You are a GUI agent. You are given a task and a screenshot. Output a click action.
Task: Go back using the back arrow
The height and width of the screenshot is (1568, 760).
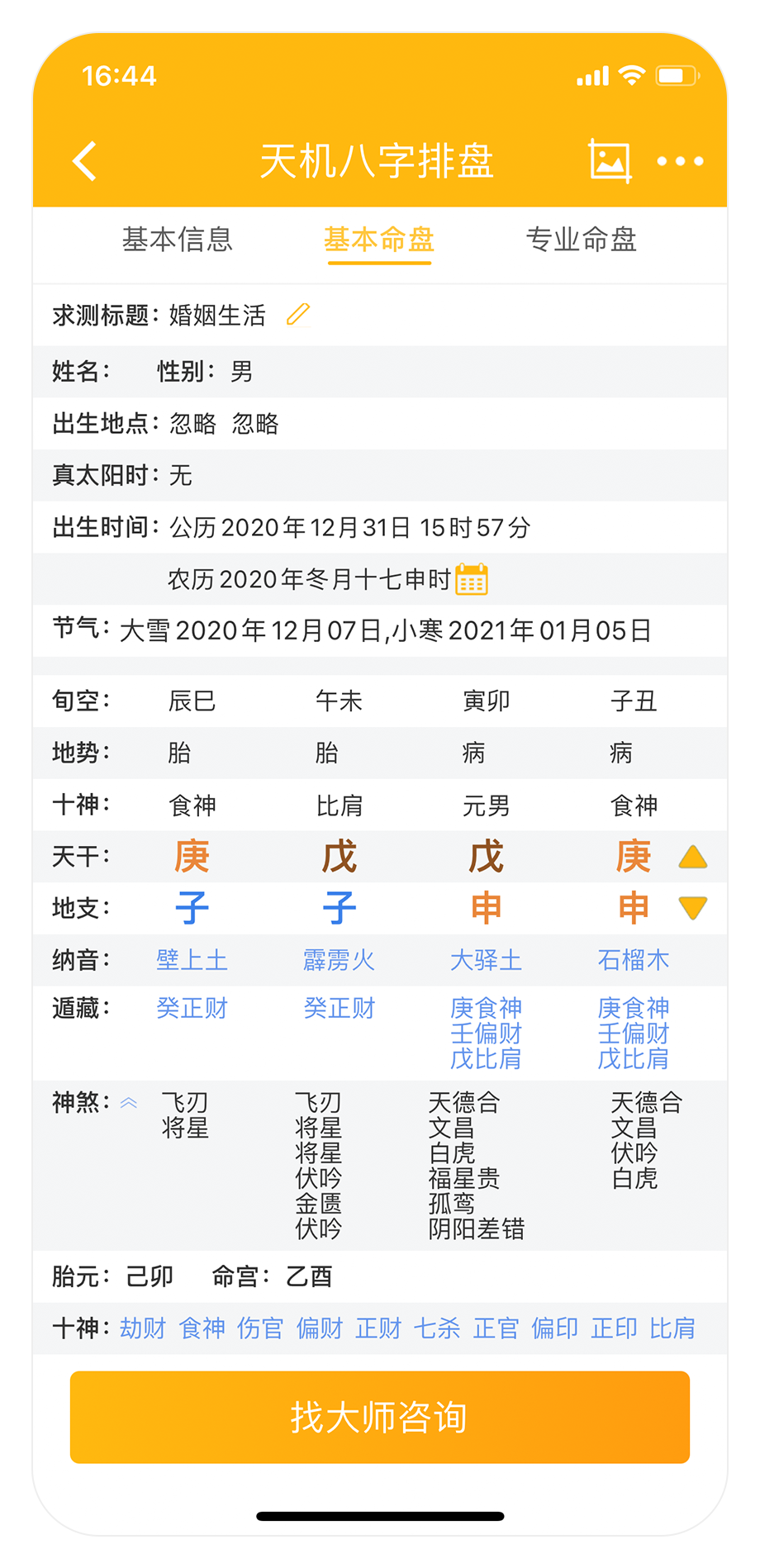pyautogui.click(x=83, y=160)
